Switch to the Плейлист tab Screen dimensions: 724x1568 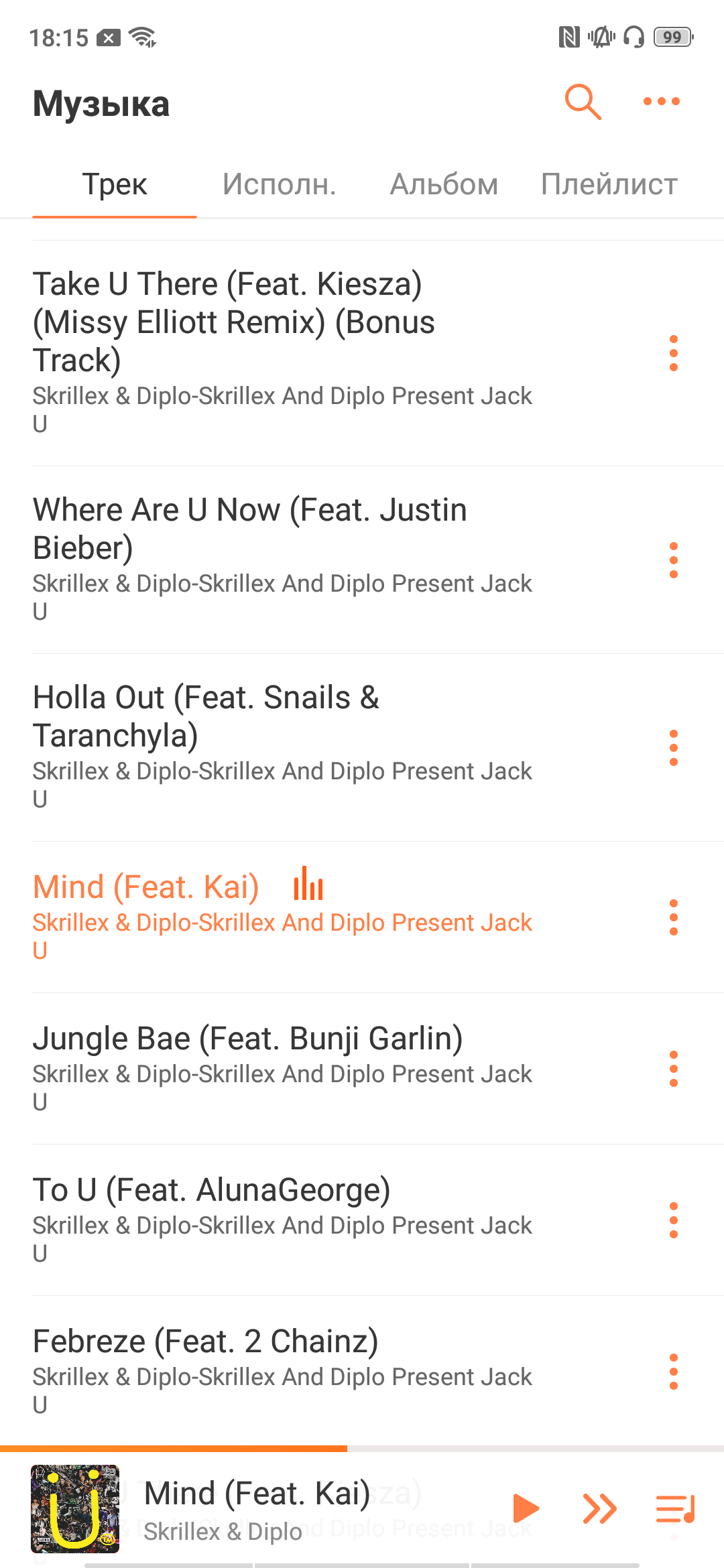pos(609,184)
